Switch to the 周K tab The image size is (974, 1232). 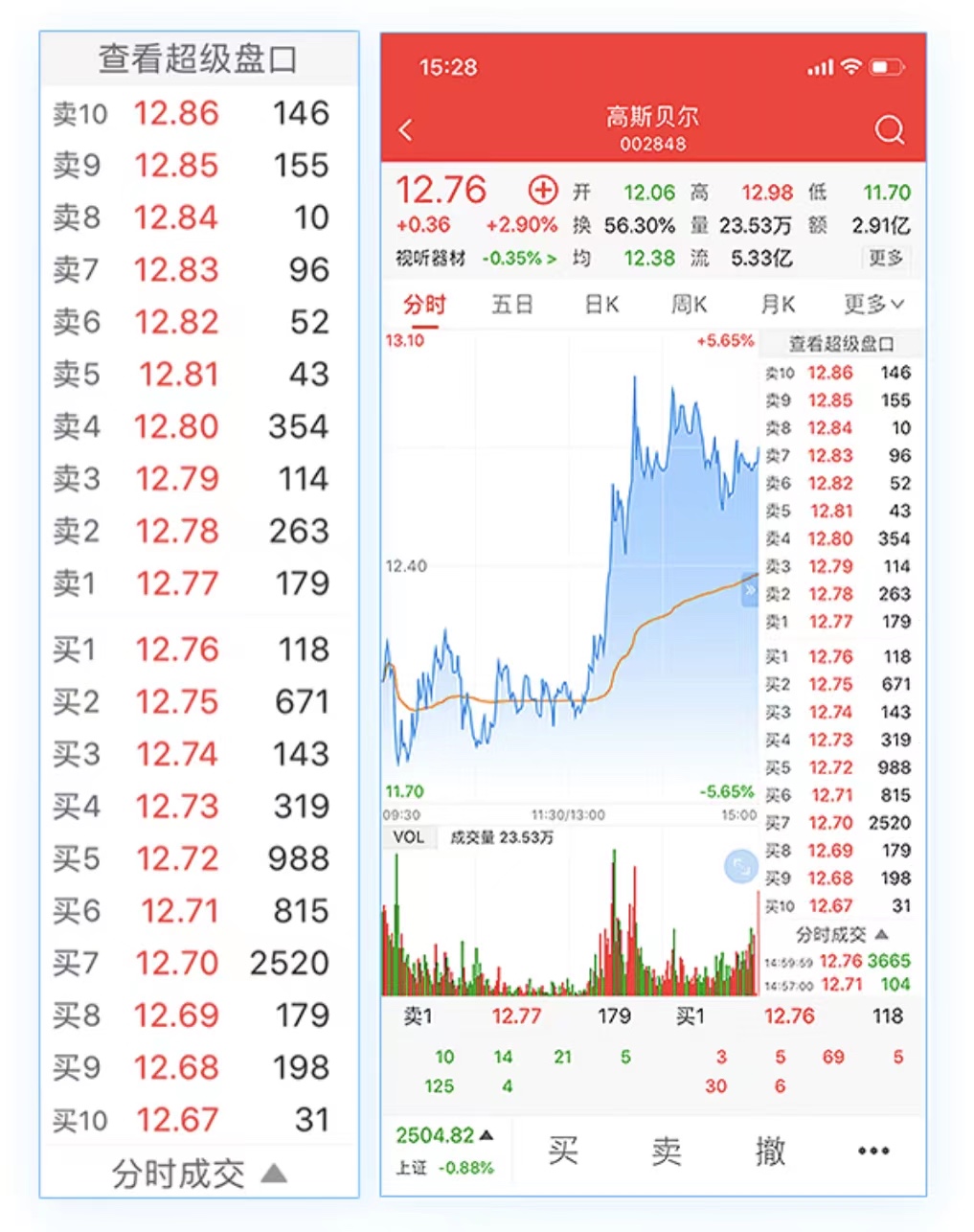[689, 304]
